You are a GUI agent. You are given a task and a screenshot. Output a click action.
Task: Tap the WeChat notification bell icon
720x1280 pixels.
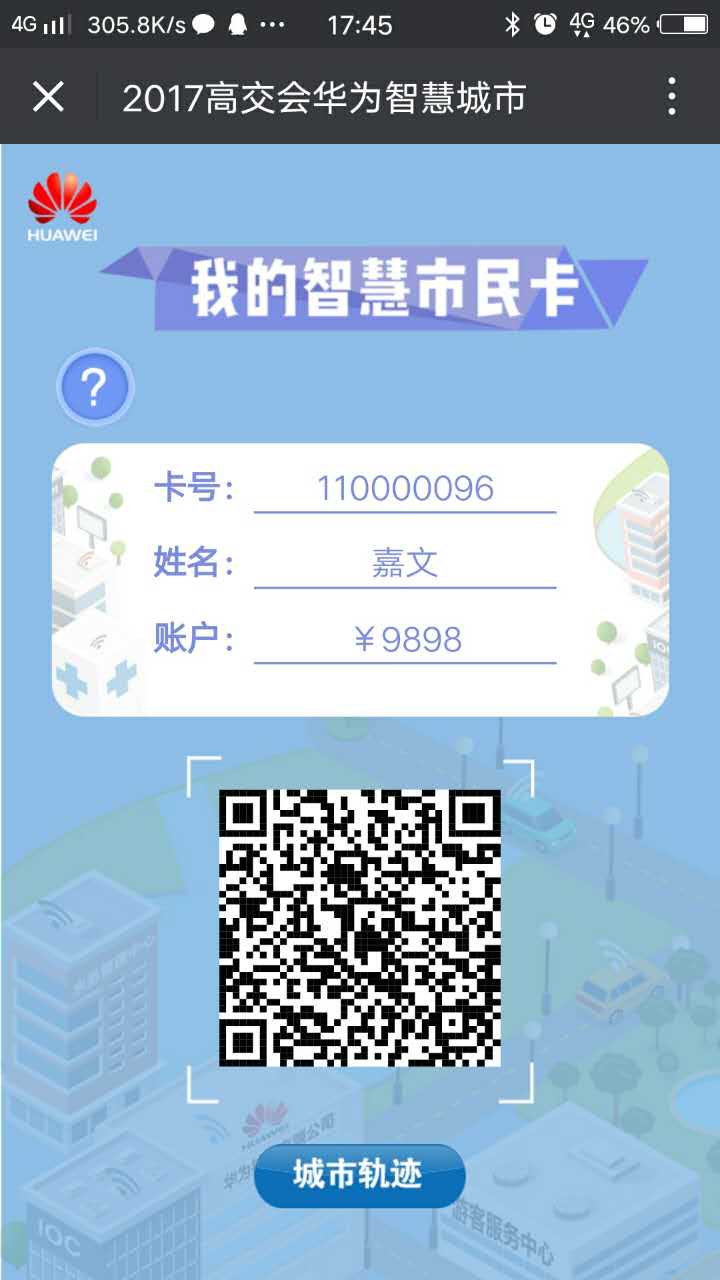(238, 25)
